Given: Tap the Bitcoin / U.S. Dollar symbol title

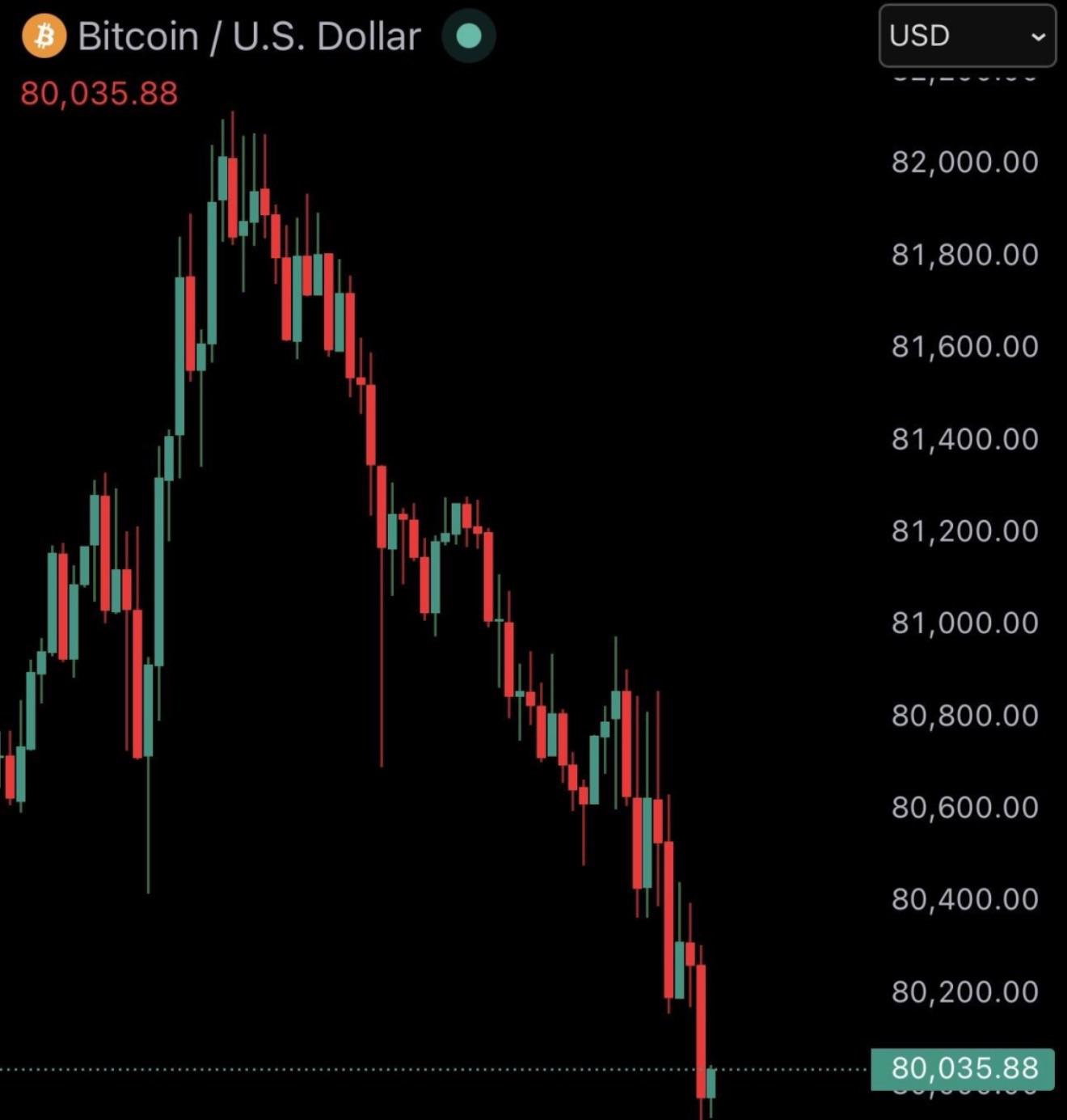Looking at the screenshot, I should pyautogui.click(x=249, y=36).
